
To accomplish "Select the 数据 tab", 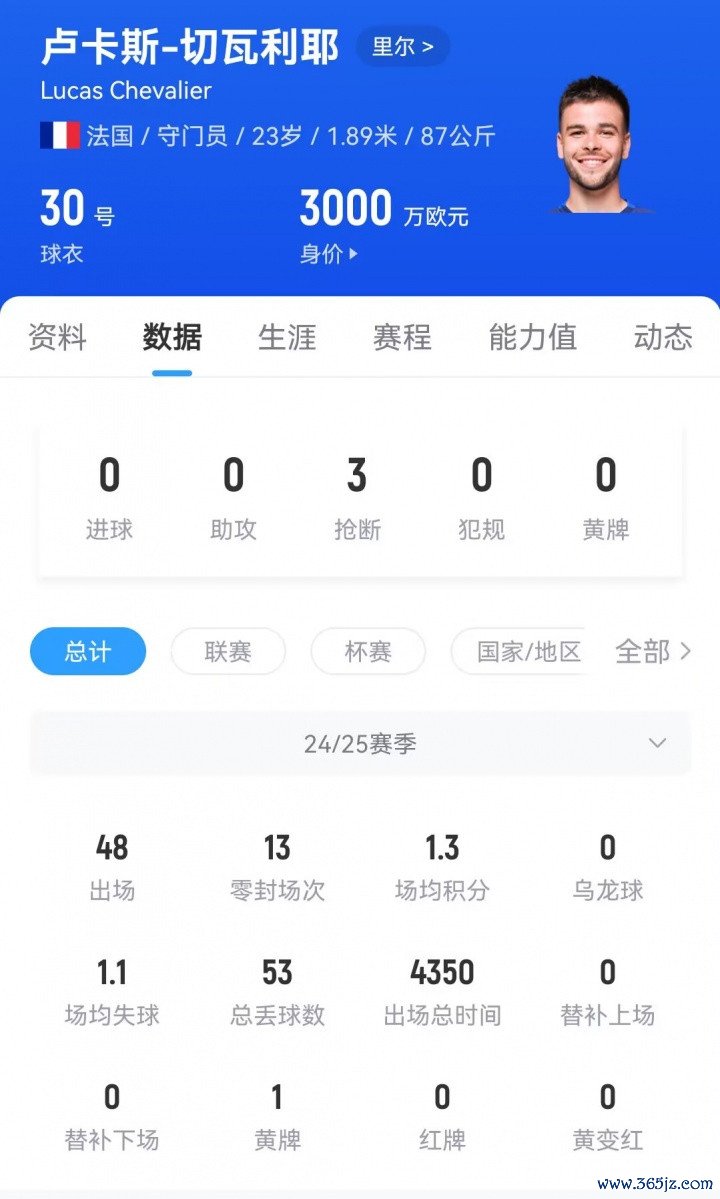I will tap(172, 337).
